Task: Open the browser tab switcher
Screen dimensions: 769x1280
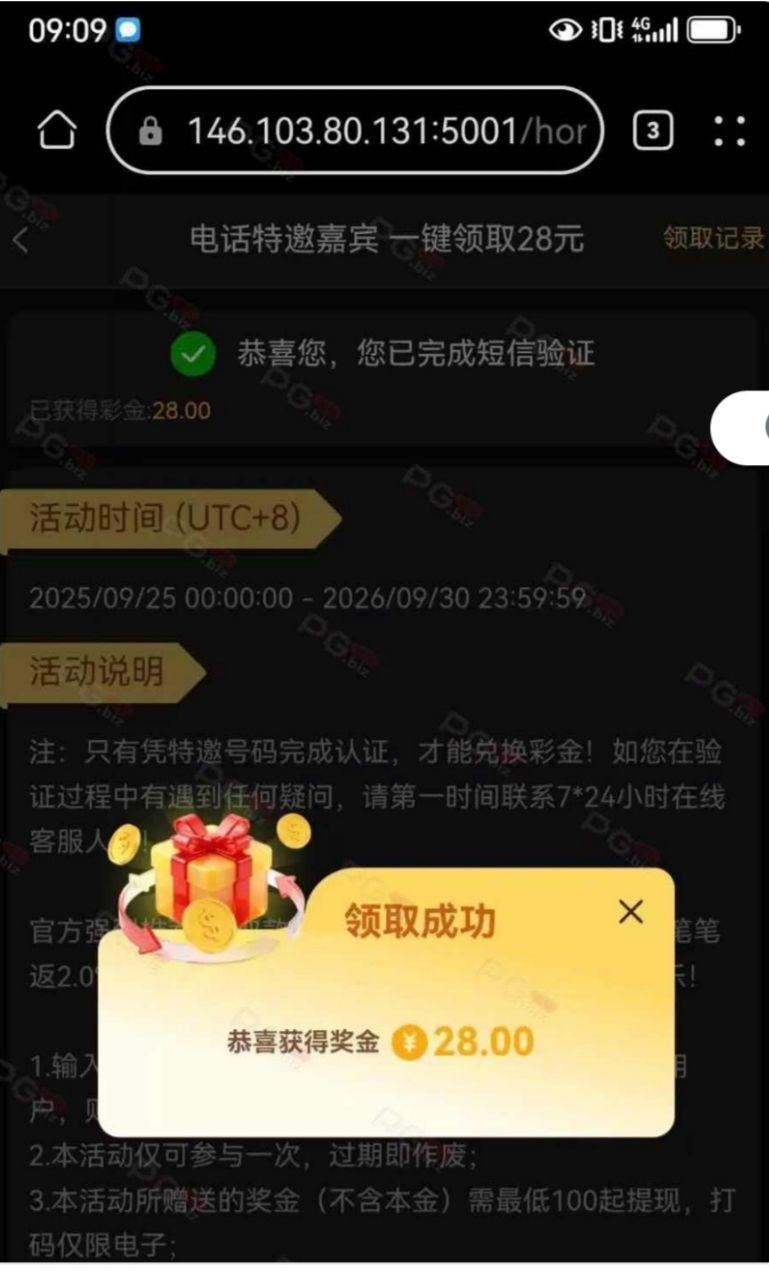Action: [x=653, y=131]
